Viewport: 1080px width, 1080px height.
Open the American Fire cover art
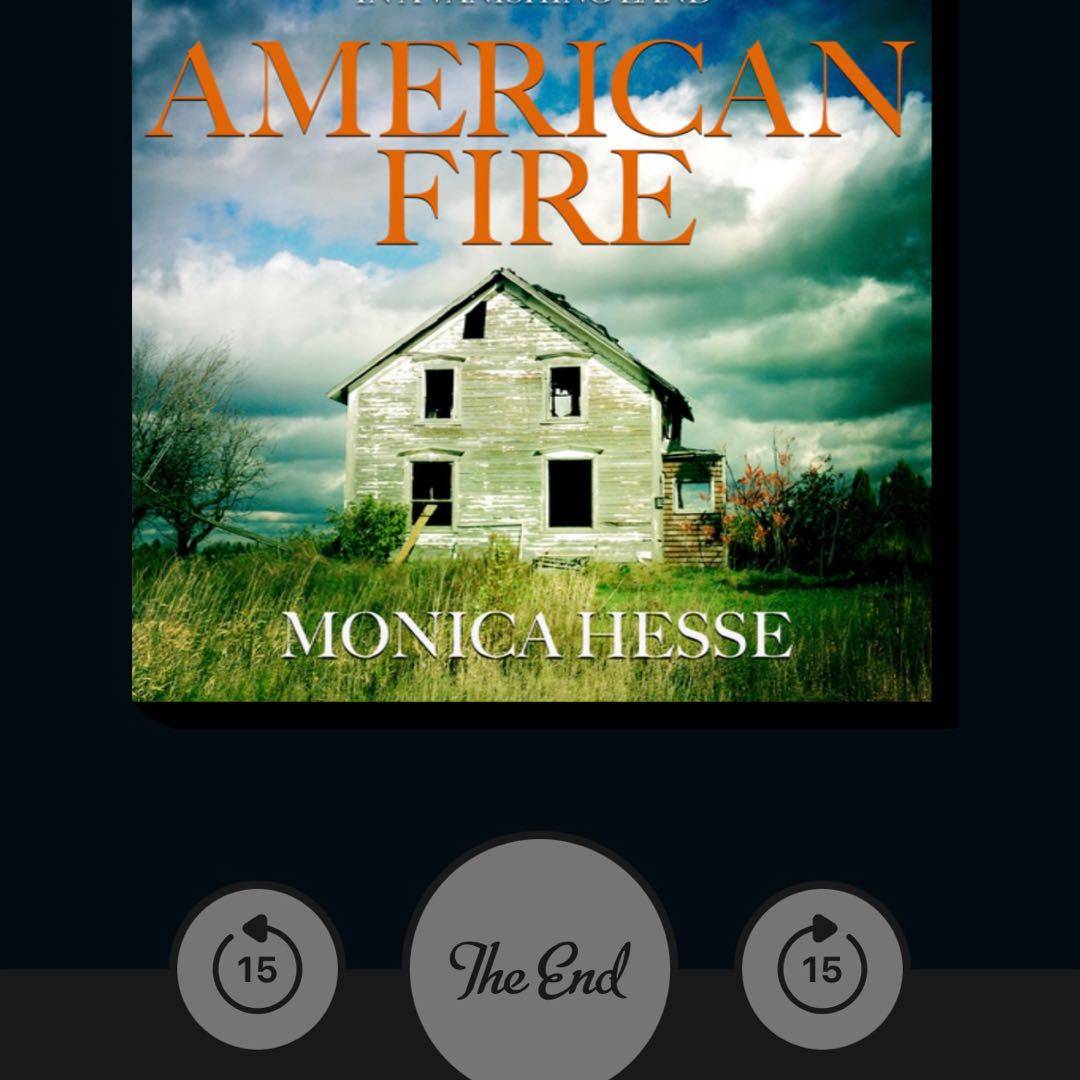click(532, 350)
